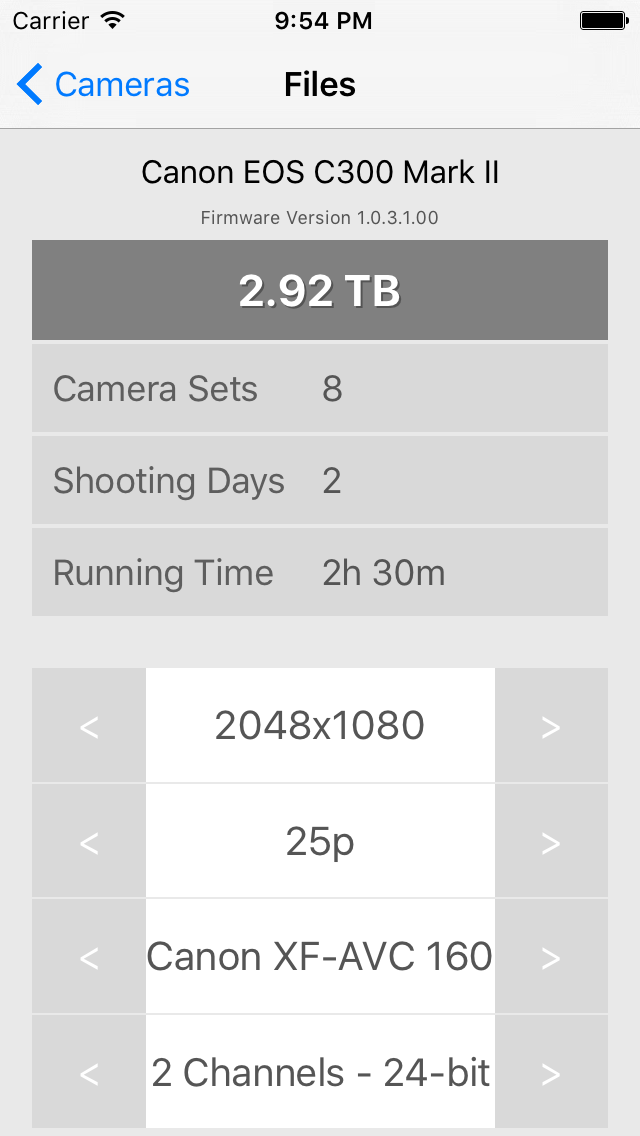The height and width of the screenshot is (1136, 640).
Task: Select next resolution after 2048x1080
Action: click(551, 726)
